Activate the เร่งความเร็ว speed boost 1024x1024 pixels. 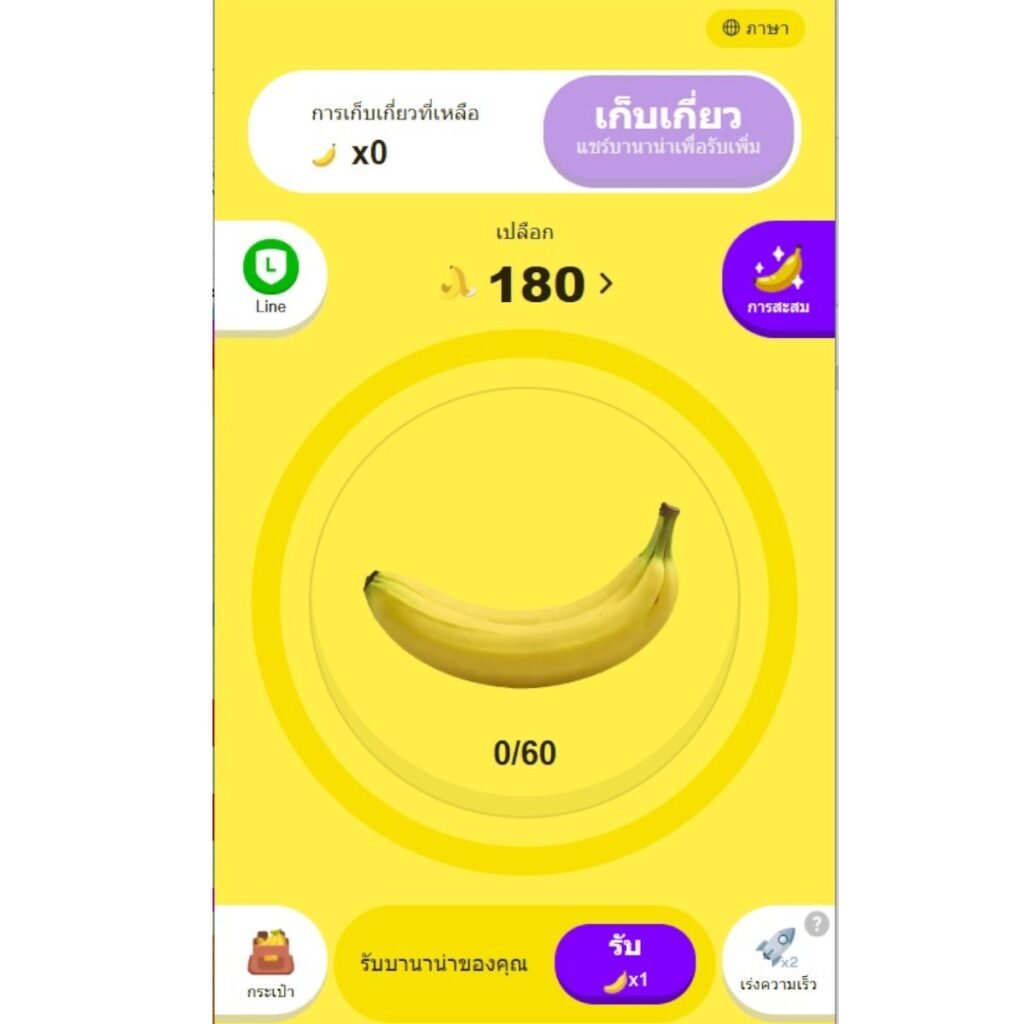point(777,962)
